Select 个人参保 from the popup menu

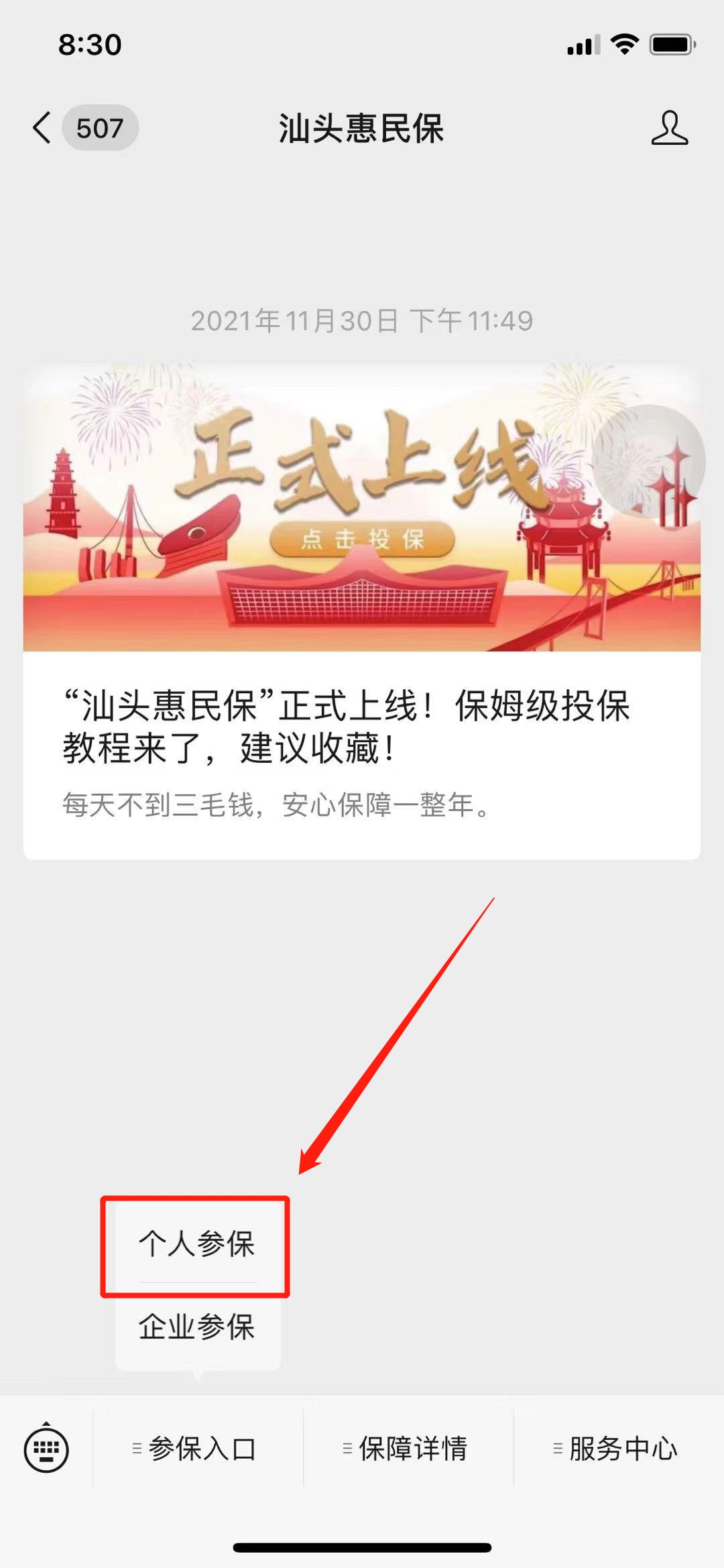(196, 1244)
